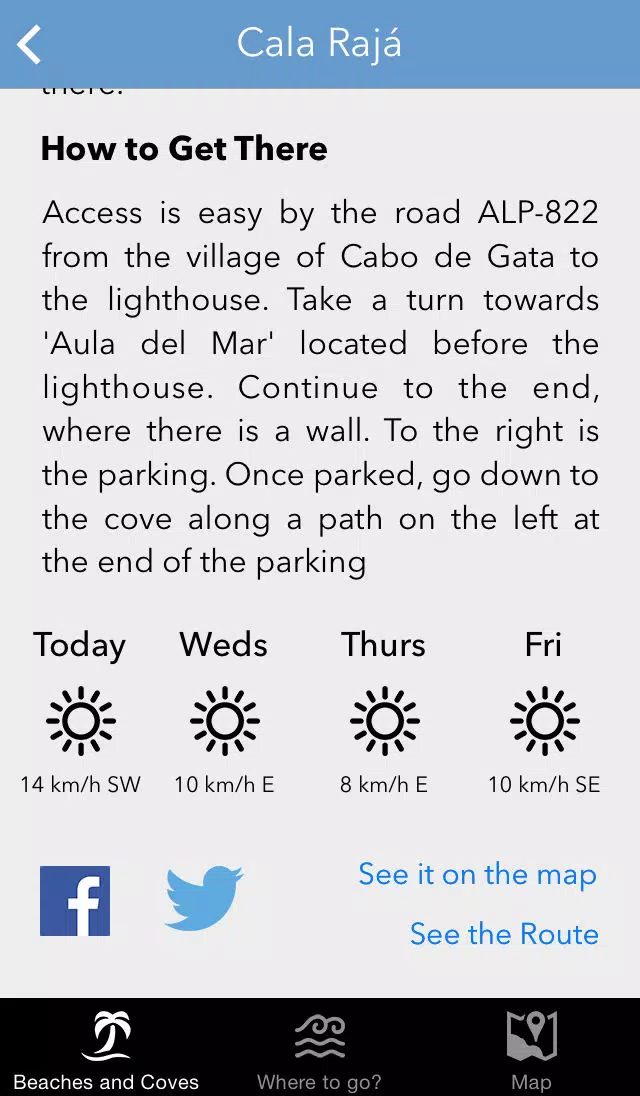Share this beach on Twitter
Screen dimensions: 640x1096
click(x=204, y=898)
